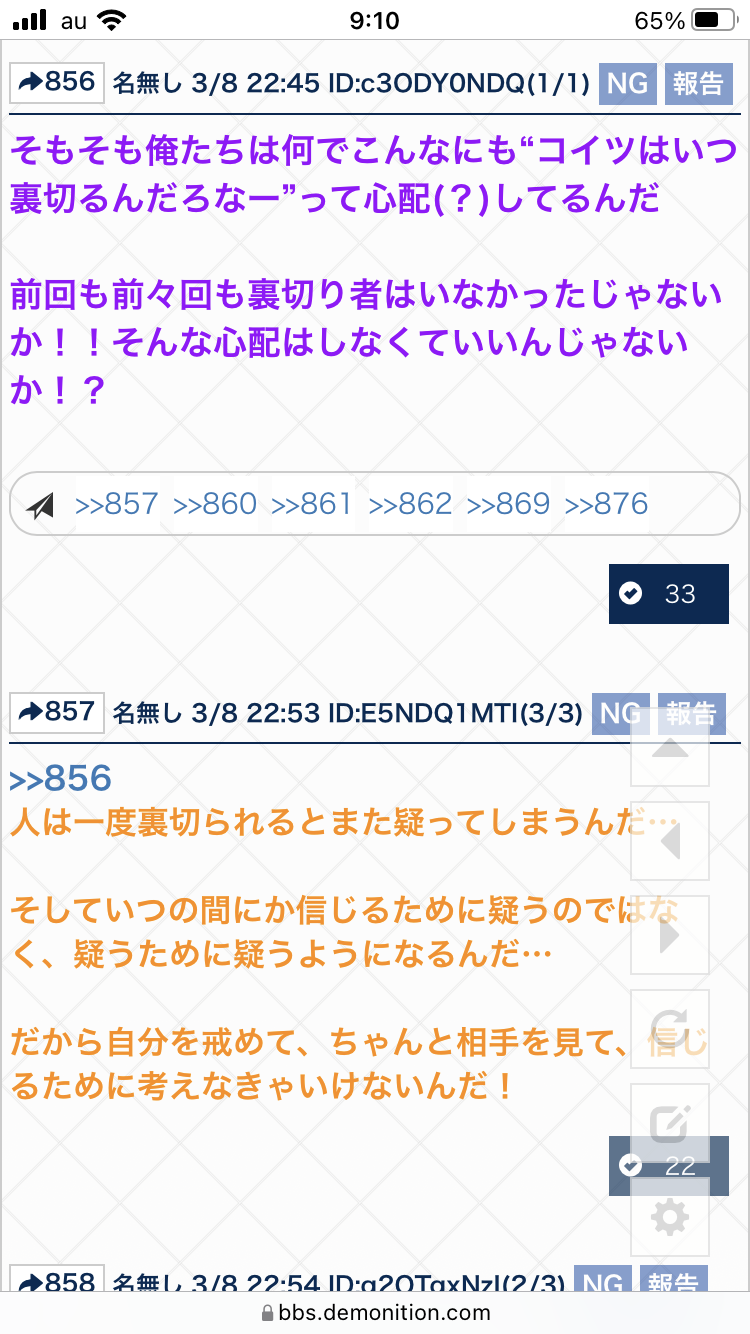The width and height of the screenshot is (750, 1334).
Task: Upvote post 856 with 33 votes
Action: tap(668, 594)
